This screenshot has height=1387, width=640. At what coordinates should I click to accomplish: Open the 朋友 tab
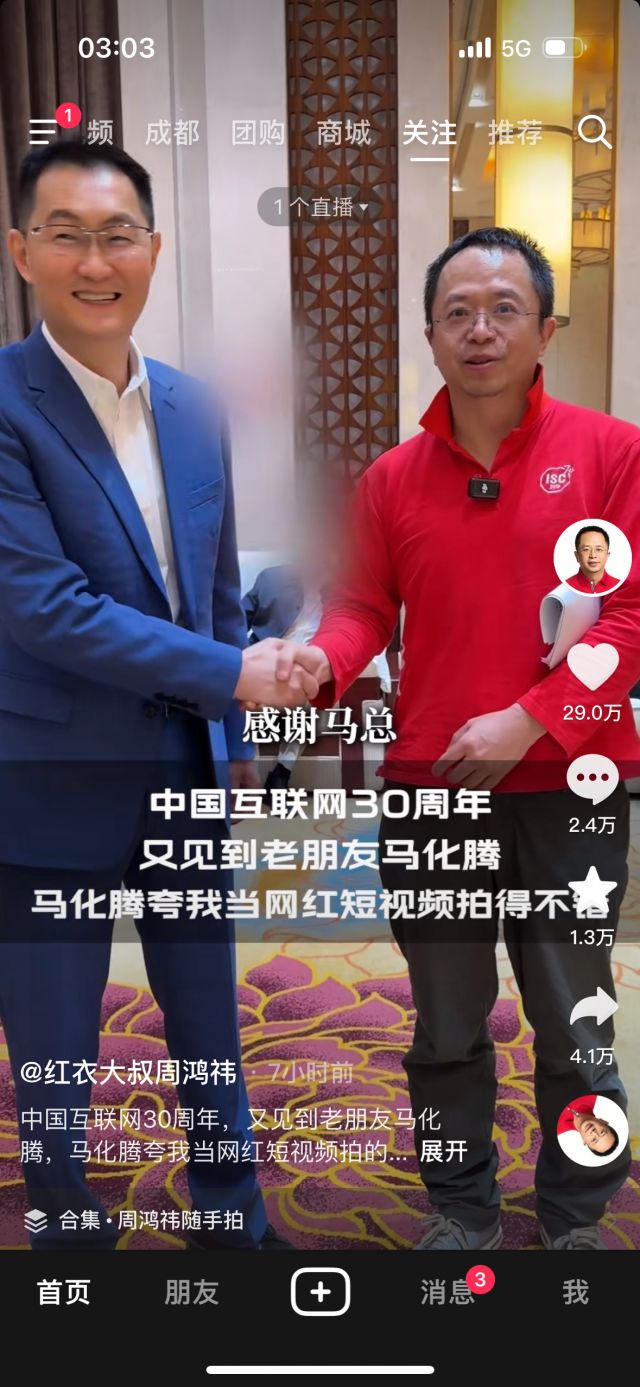pos(191,1292)
